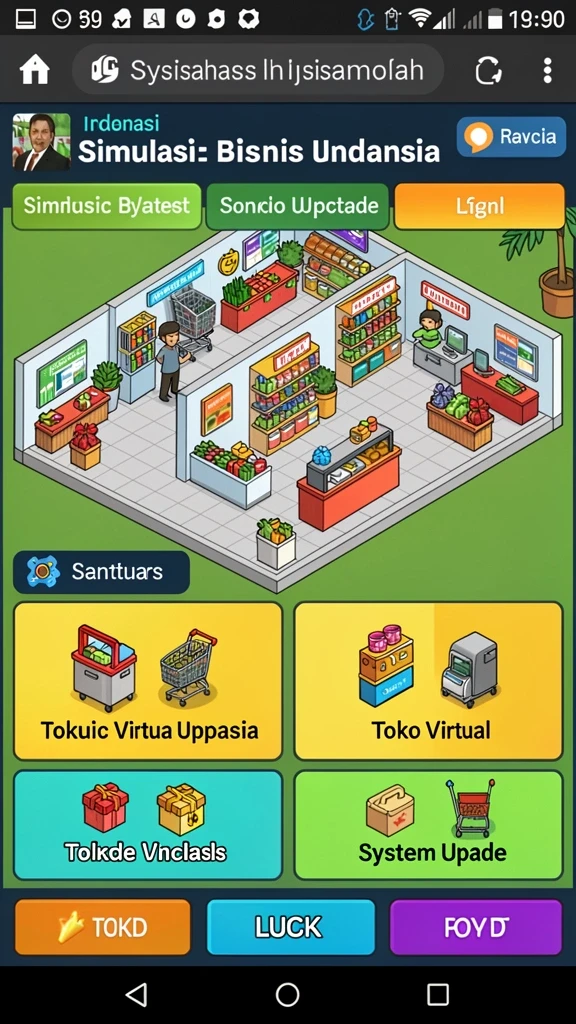Switch to the Soncio Wpctade tab

point(298,206)
